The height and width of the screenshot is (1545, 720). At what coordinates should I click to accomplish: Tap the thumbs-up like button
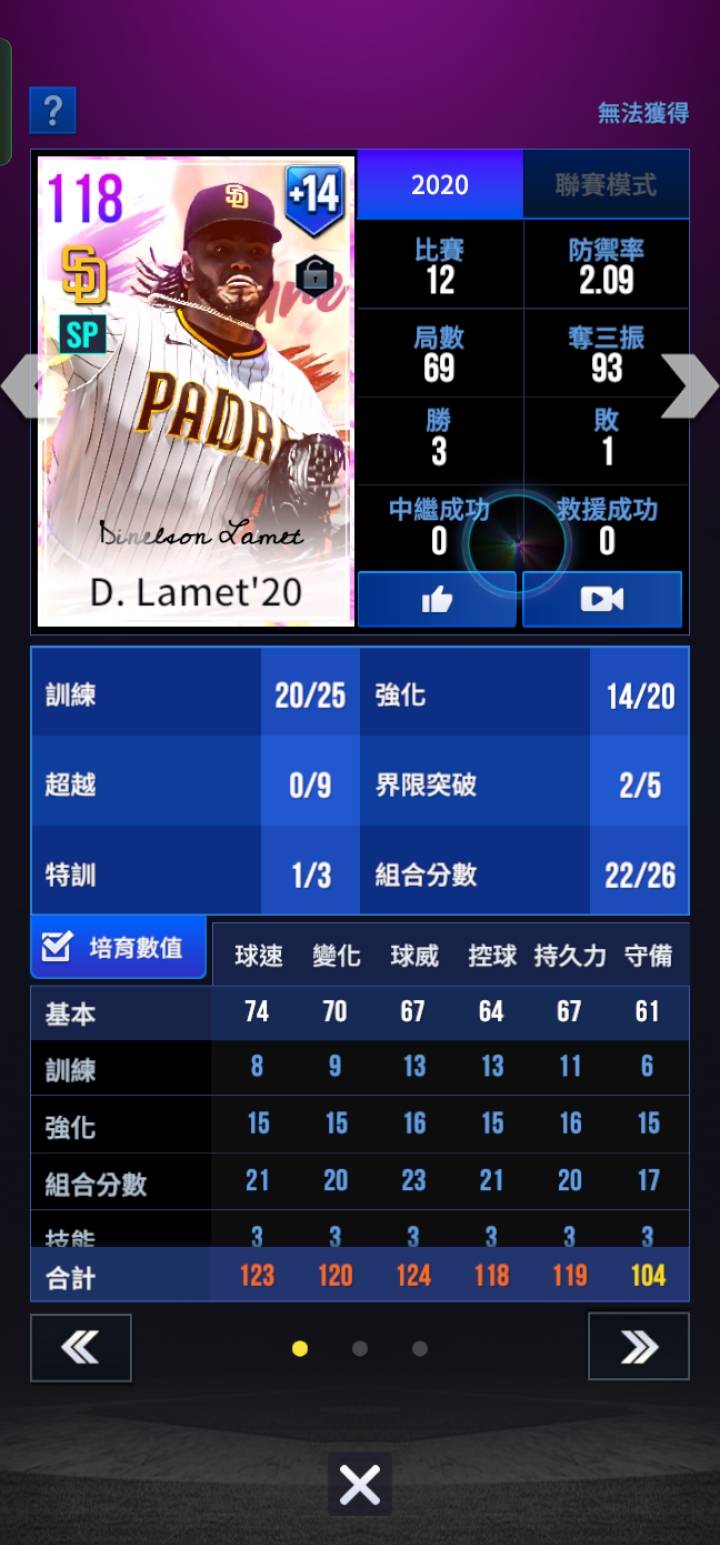437,599
